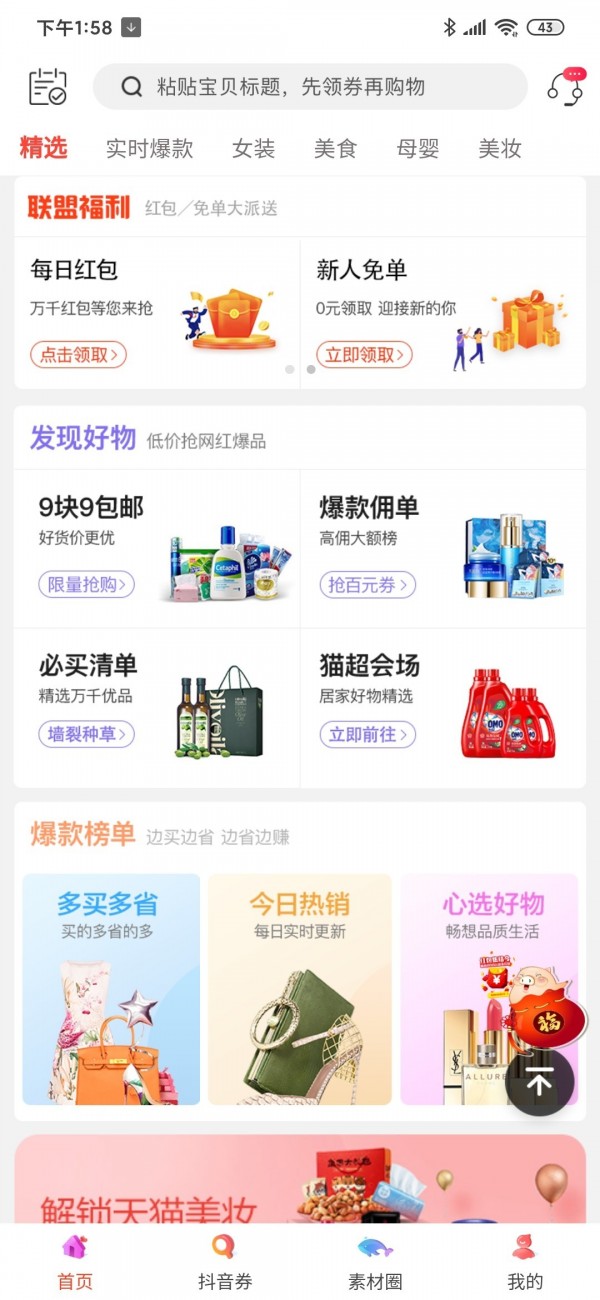Tap 立即领取 for the 新人免单 offer

point(364,354)
